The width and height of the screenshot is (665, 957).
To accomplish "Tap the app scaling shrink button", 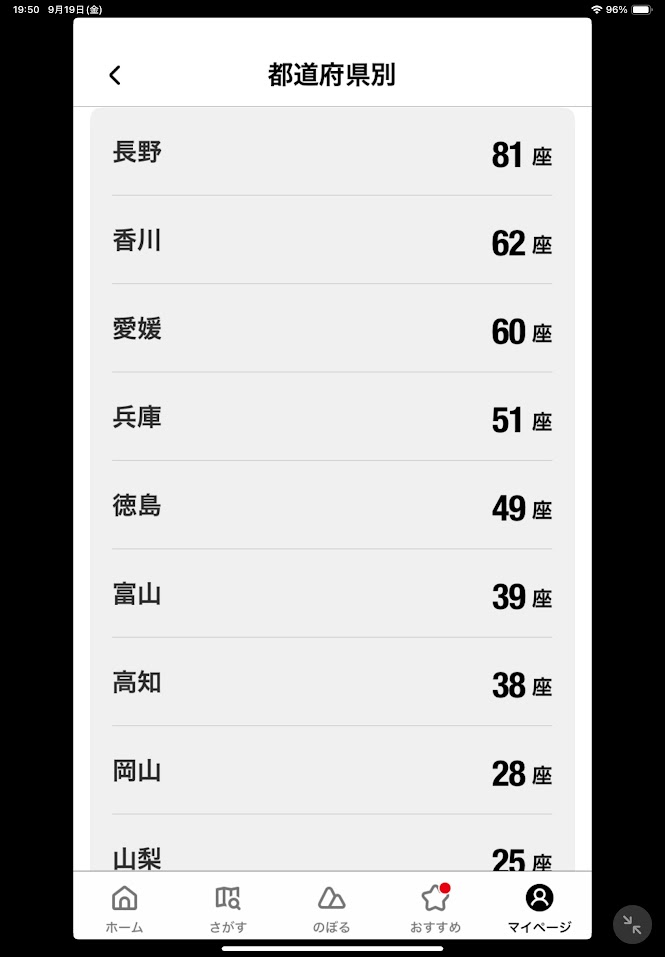I will pyautogui.click(x=632, y=925).
